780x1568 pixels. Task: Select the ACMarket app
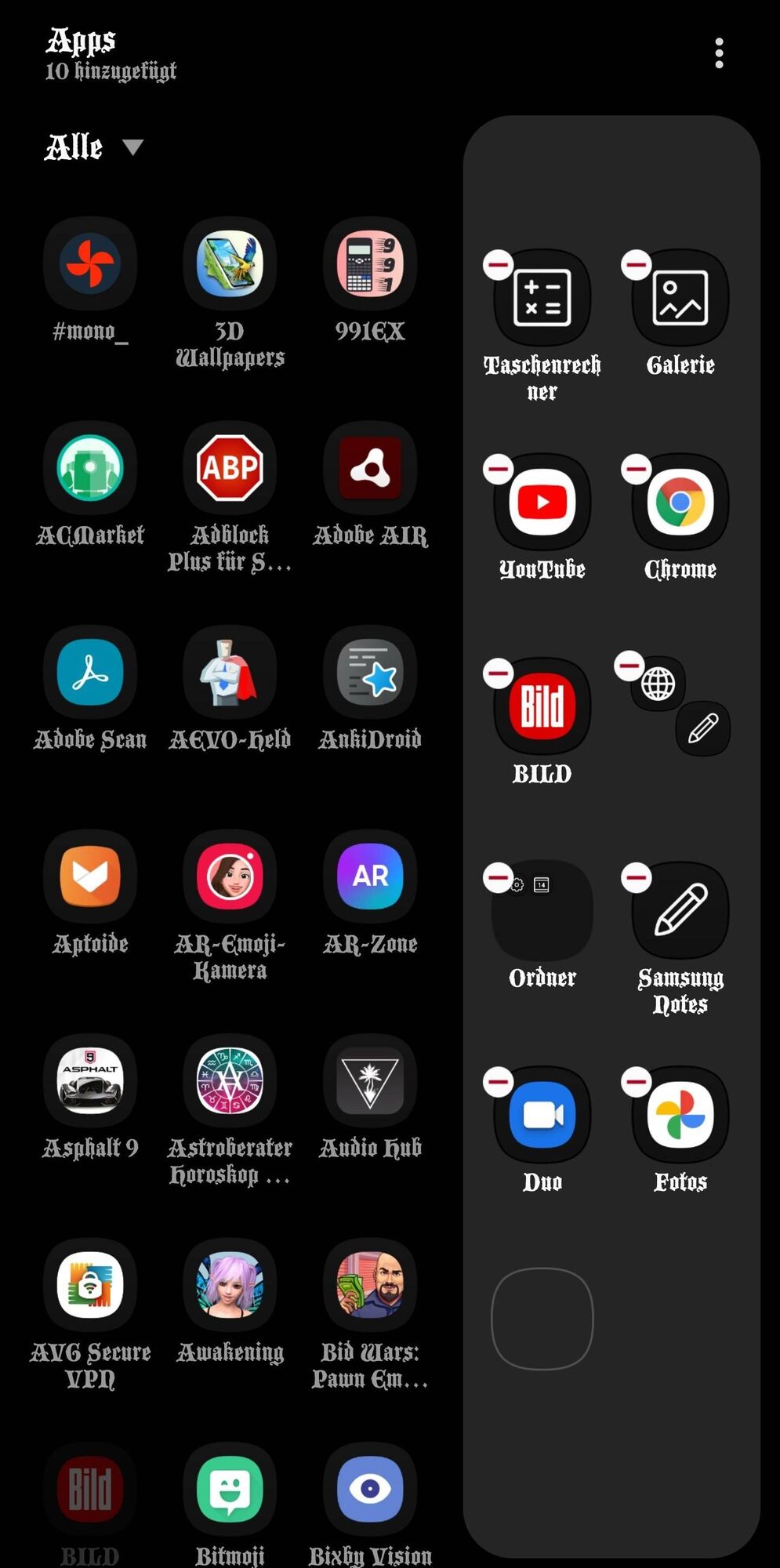[x=90, y=468]
